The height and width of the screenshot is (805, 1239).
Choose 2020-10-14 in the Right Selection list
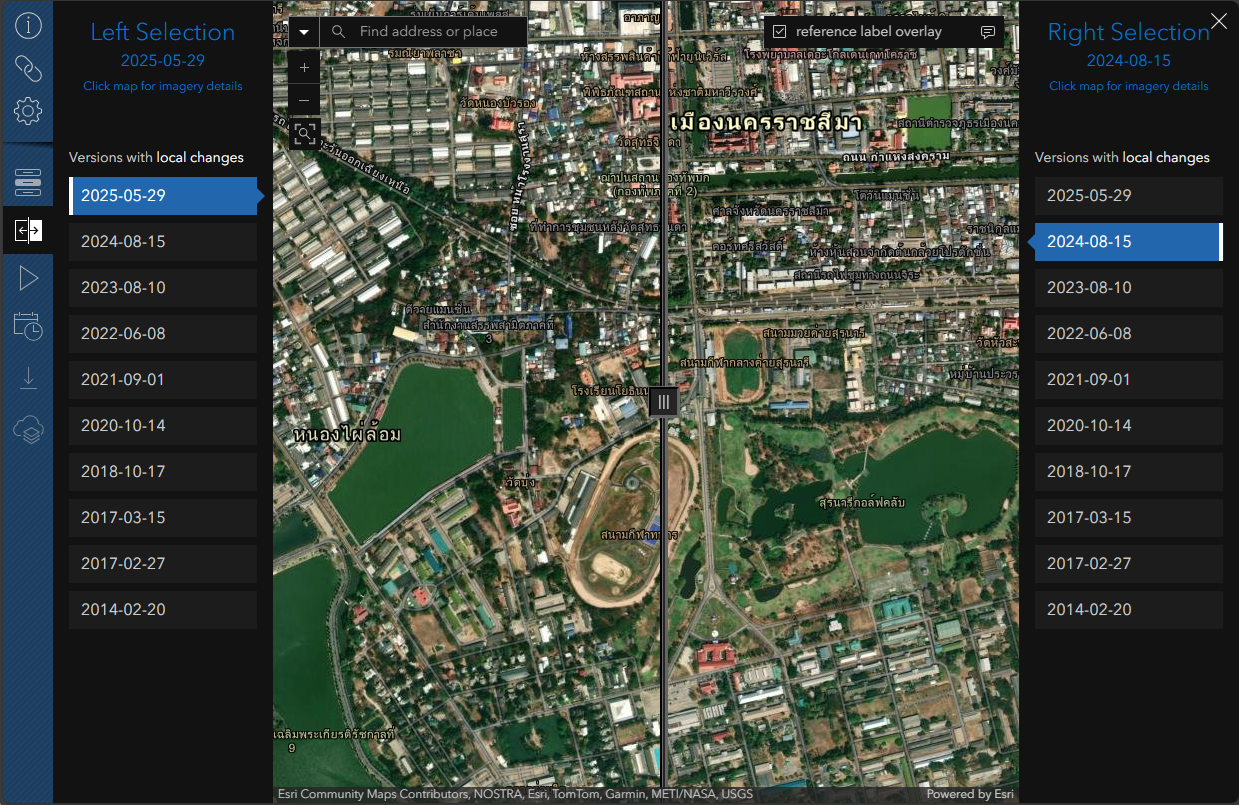[x=1128, y=426]
